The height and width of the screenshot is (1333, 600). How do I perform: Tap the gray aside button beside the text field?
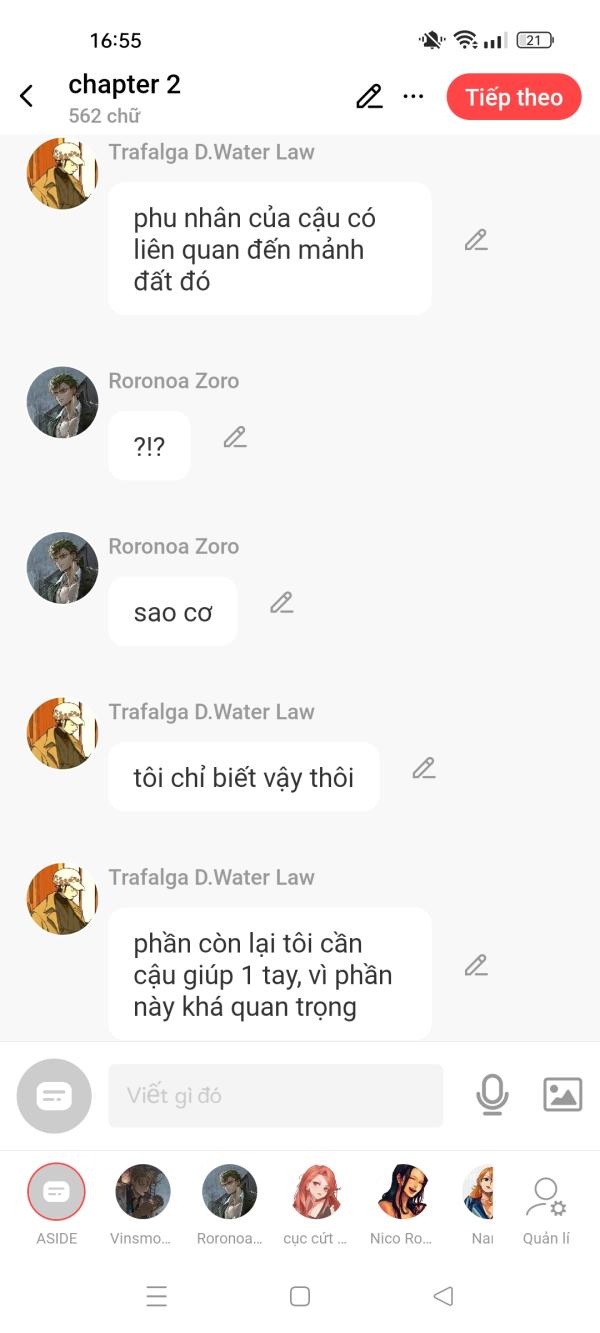54,1095
